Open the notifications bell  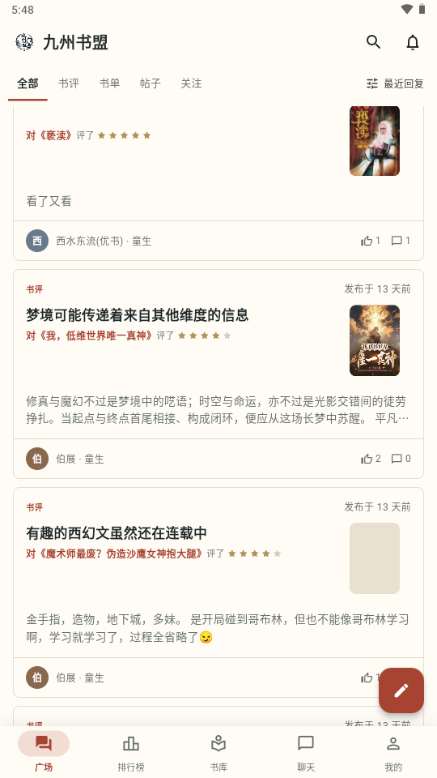[x=413, y=42]
